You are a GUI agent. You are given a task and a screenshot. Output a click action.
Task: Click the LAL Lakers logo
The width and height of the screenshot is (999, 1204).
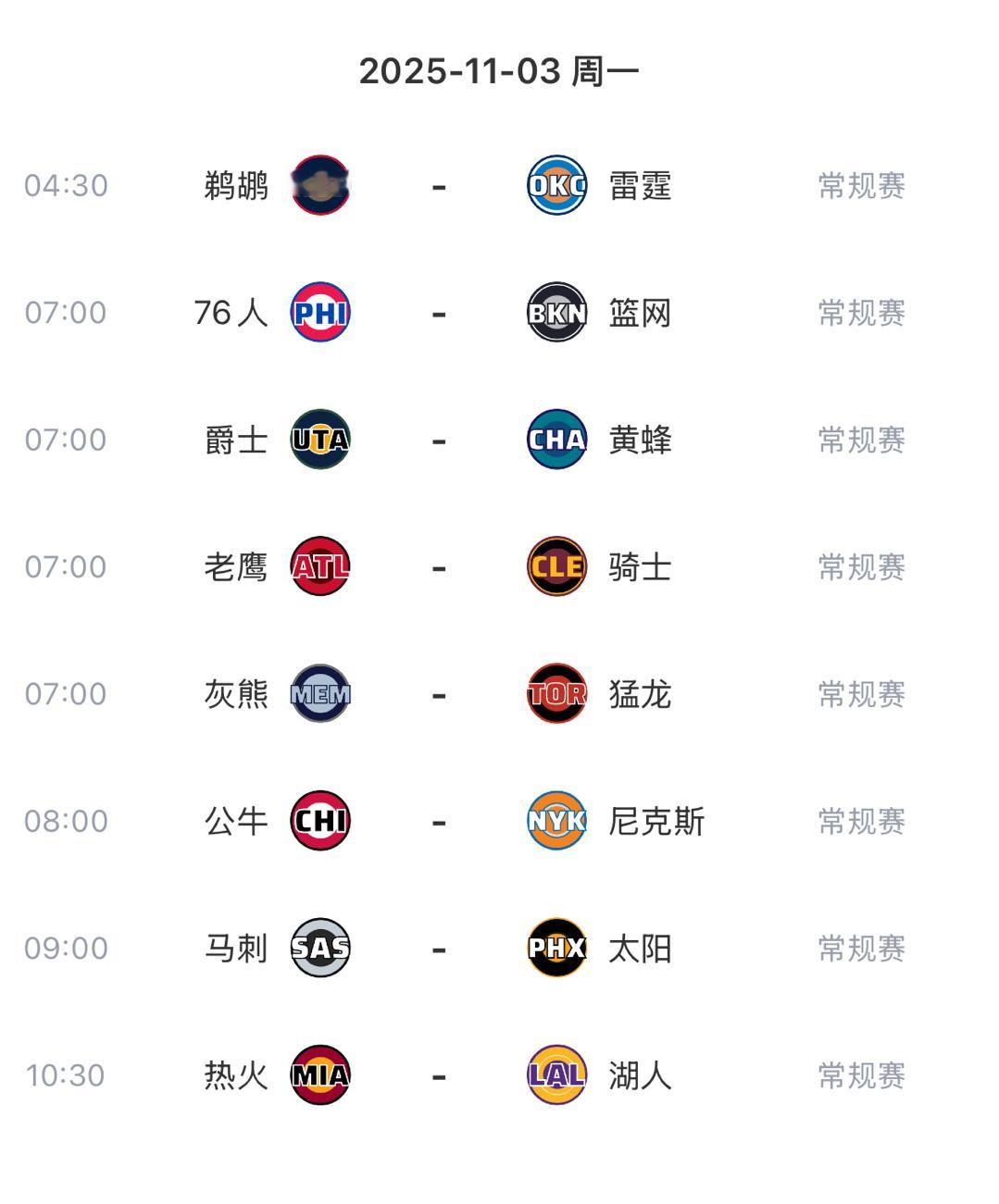556,1075
